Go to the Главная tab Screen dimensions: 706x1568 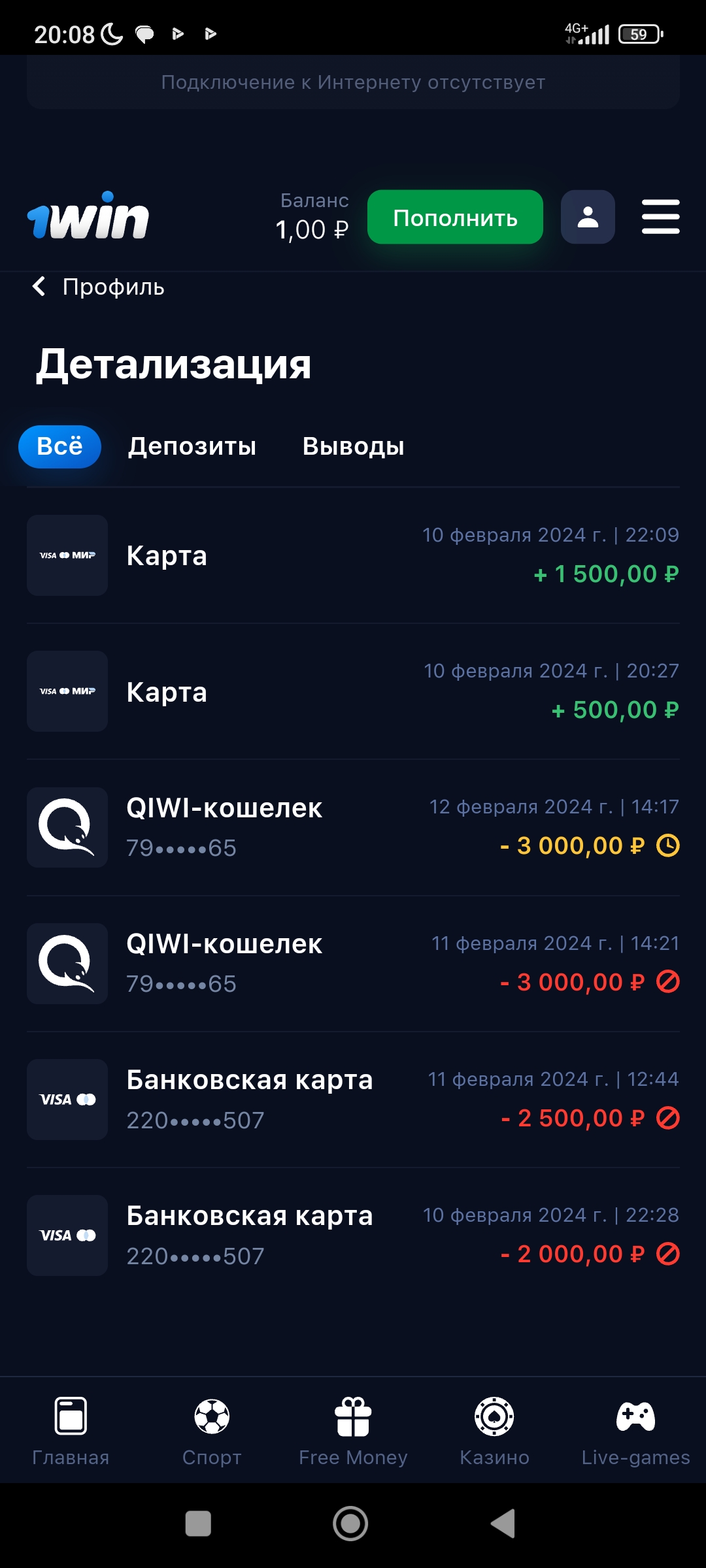point(71,1431)
